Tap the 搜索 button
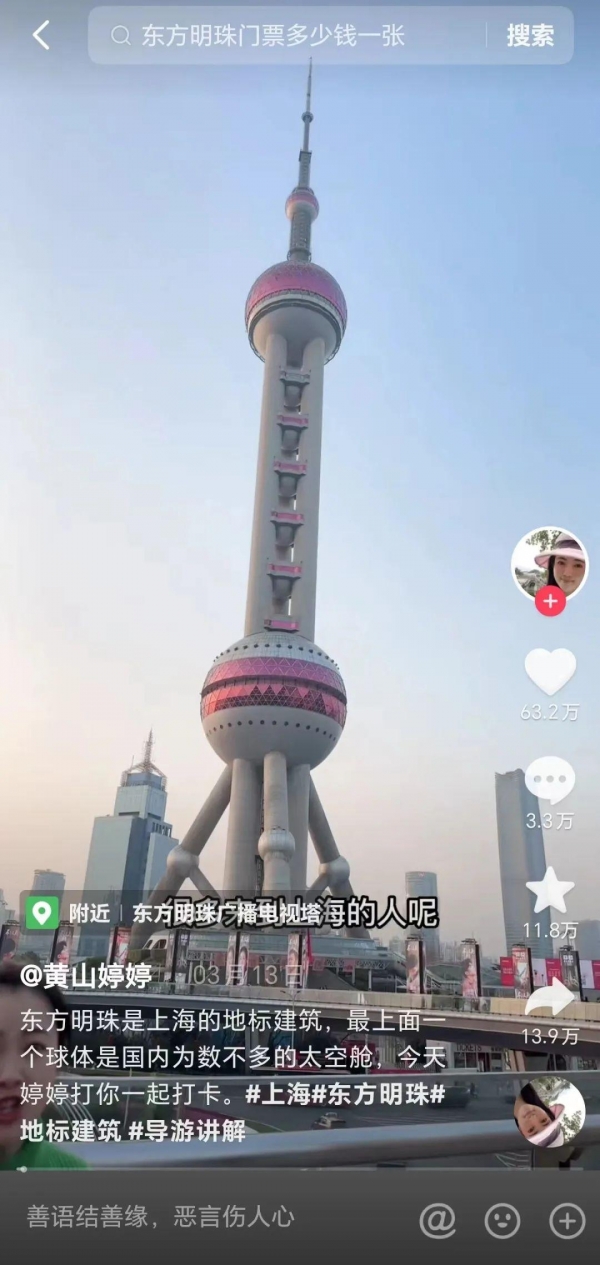This screenshot has width=600, height=1265. pyautogui.click(x=529, y=36)
